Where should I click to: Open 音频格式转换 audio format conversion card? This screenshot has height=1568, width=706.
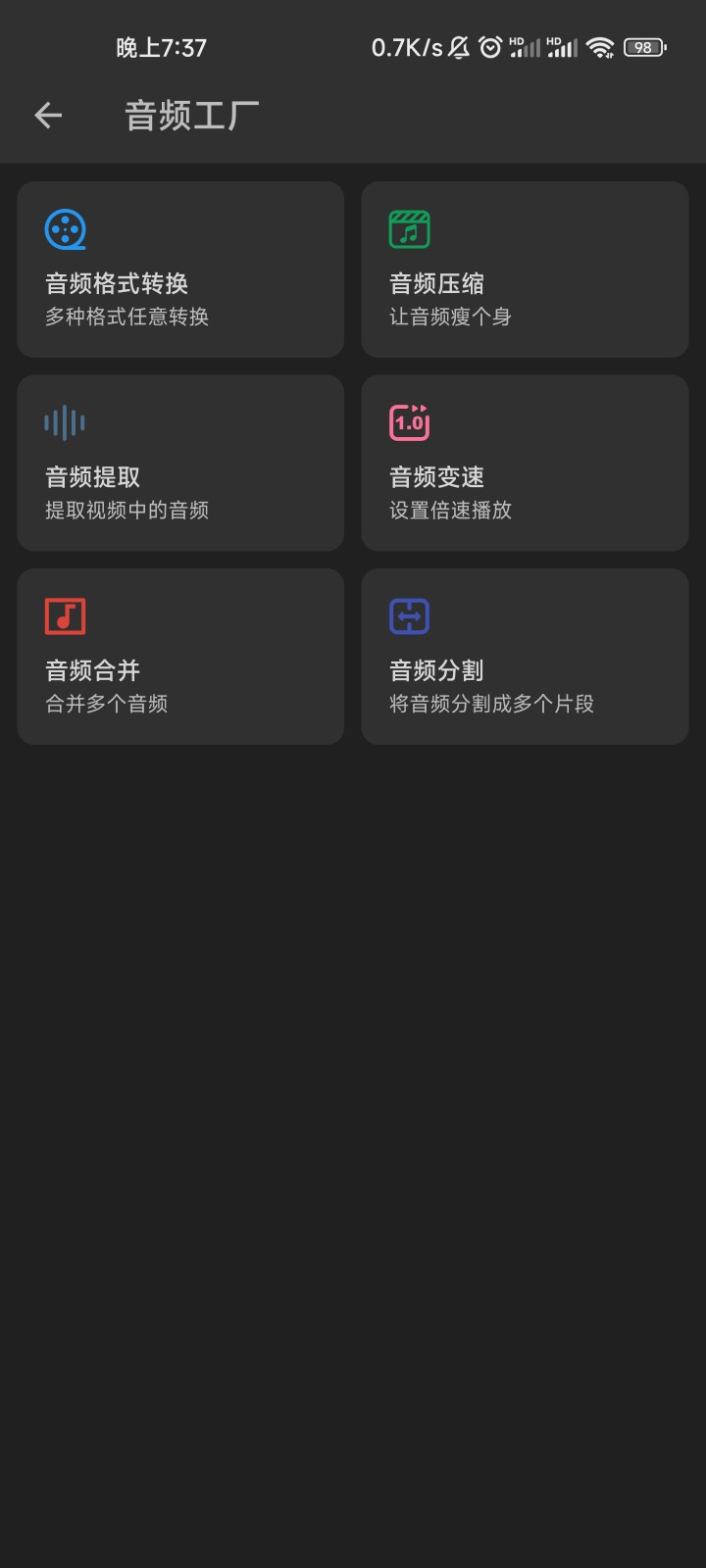(x=180, y=269)
